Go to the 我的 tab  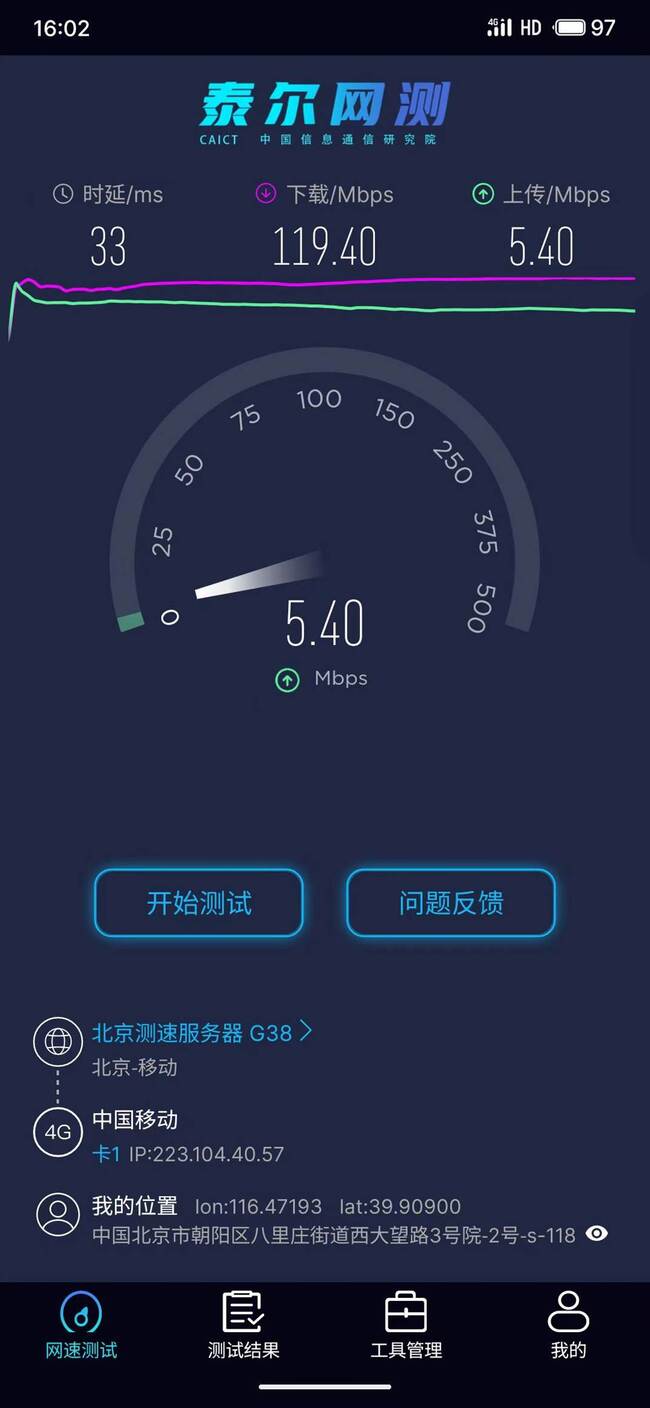568,1325
